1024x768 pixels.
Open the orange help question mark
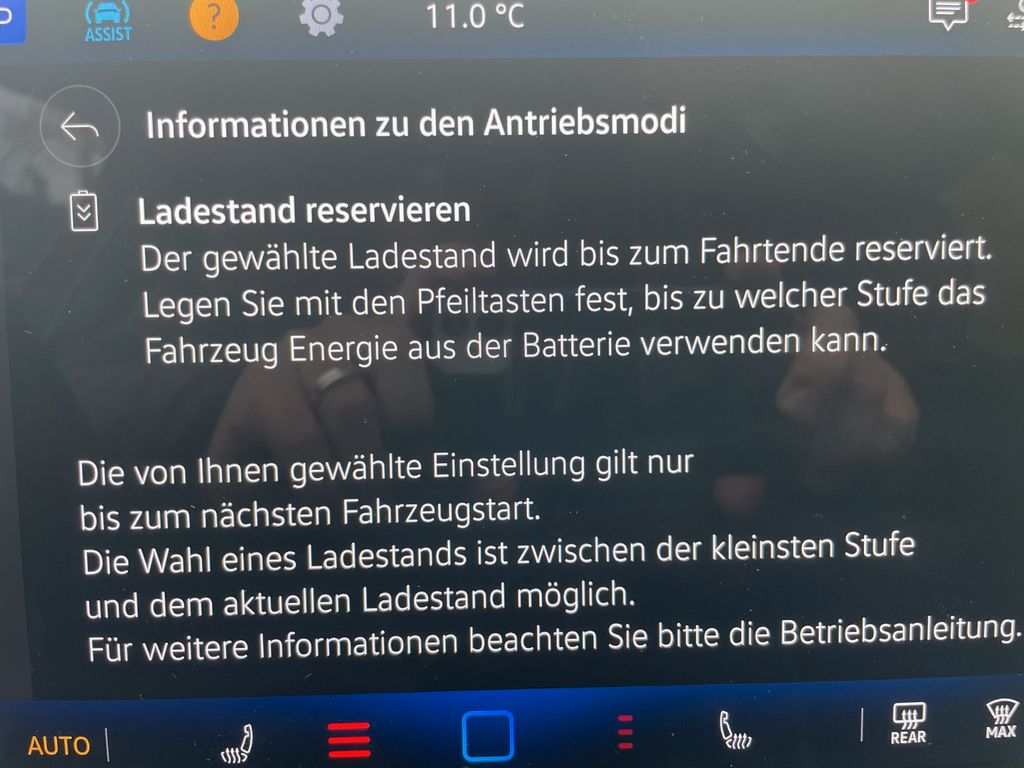click(x=214, y=17)
